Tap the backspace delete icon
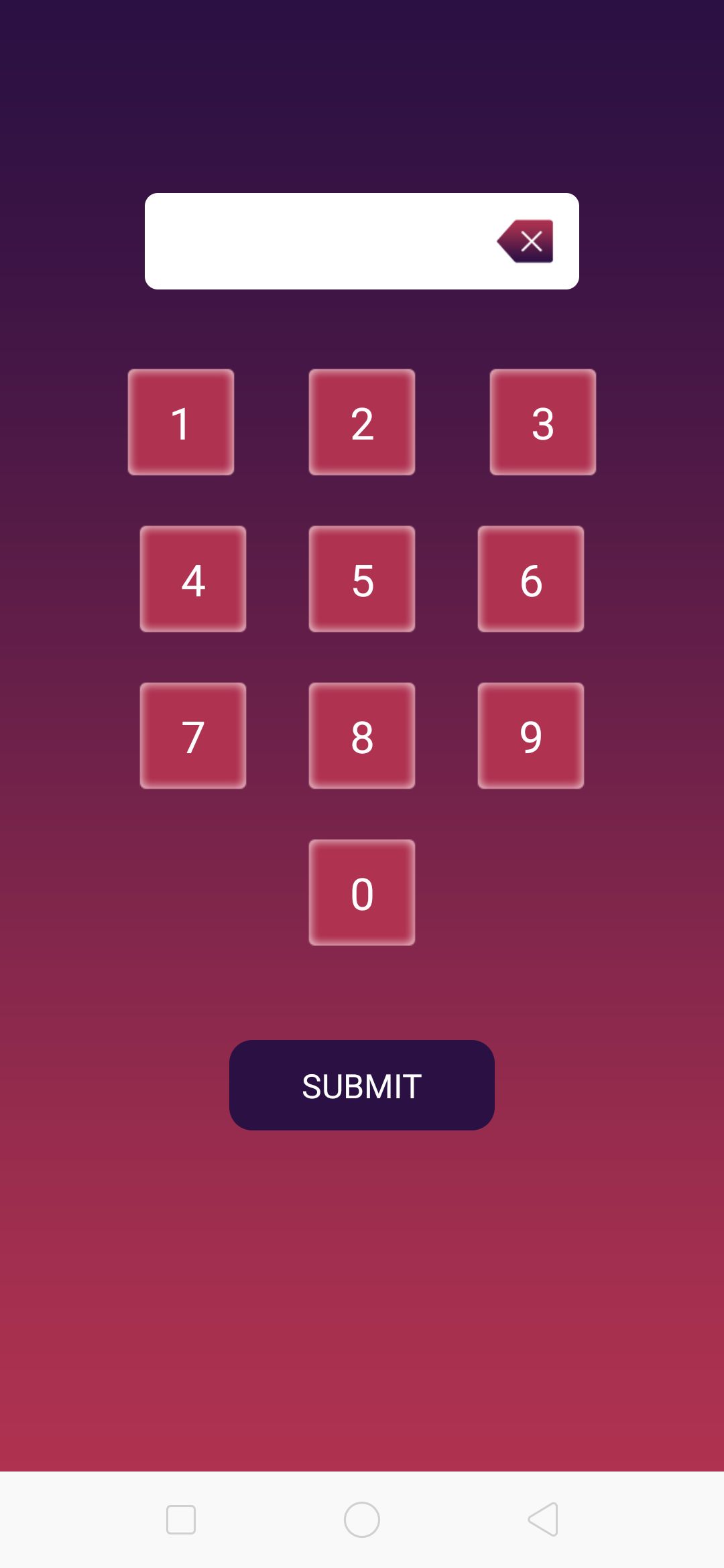 [526, 241]
